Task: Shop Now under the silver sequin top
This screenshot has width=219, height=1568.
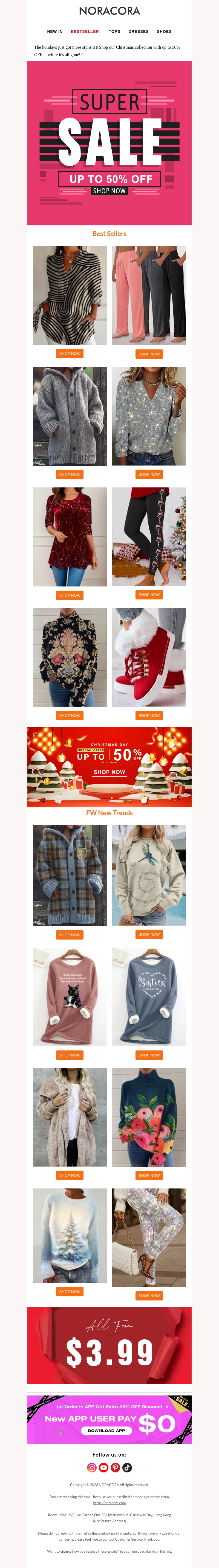Action: click(149, 474)
